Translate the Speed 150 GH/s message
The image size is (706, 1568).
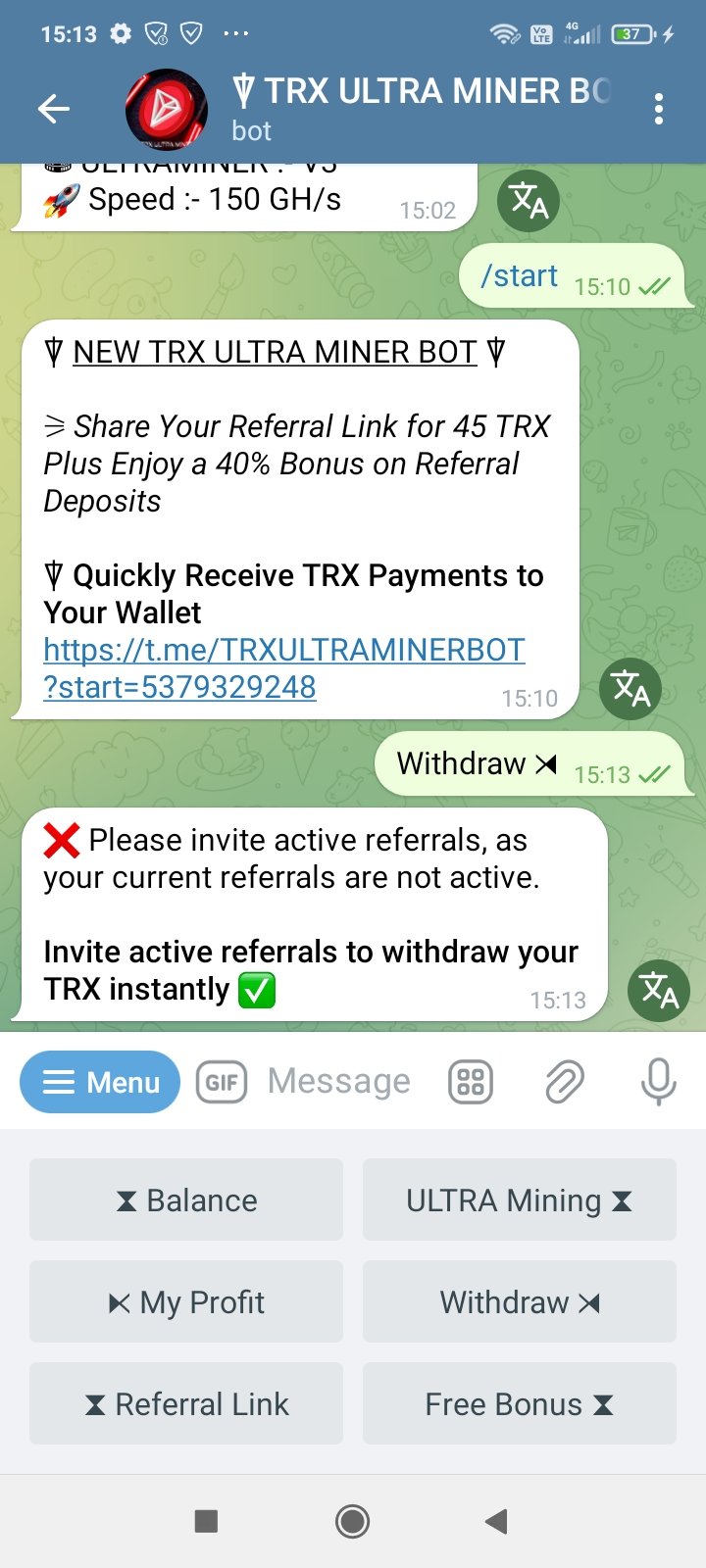(x=529, y=201)
